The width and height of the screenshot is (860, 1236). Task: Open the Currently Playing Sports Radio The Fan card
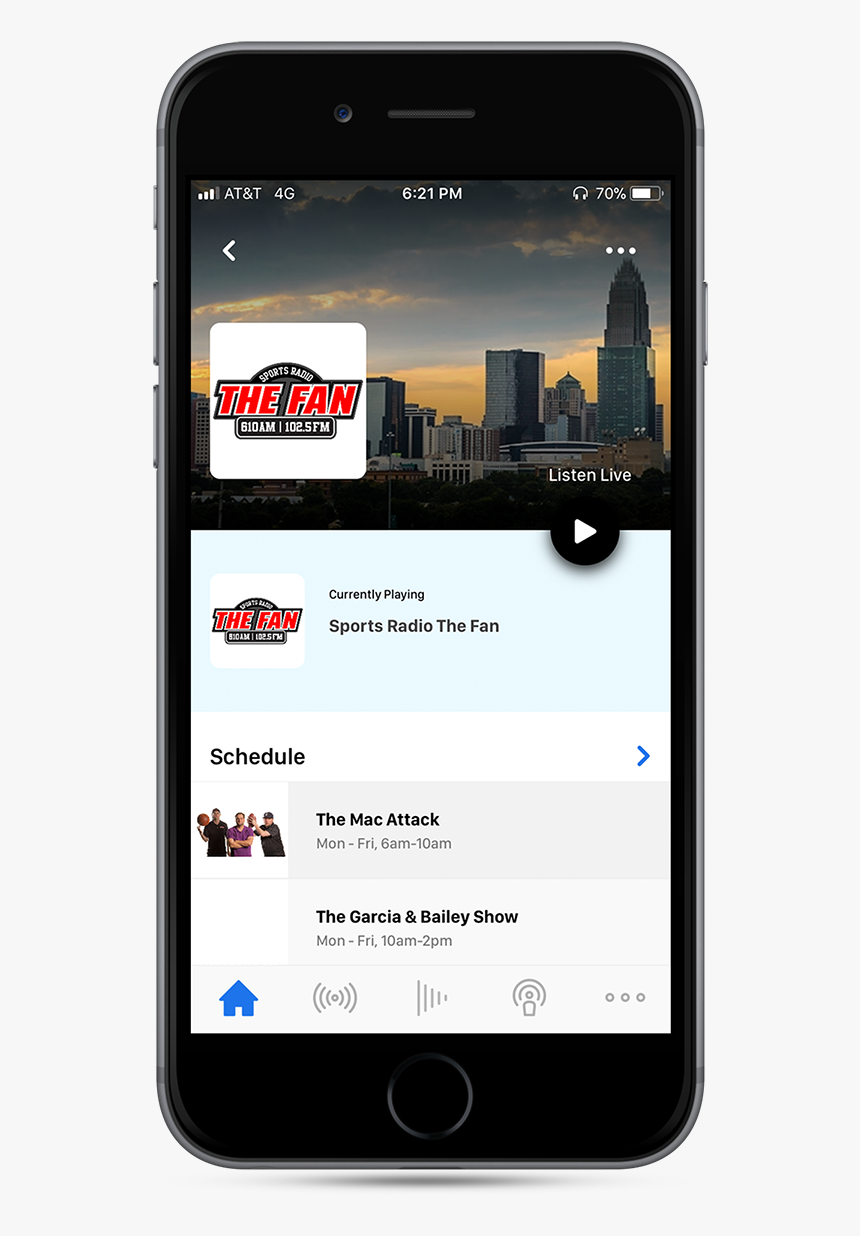pos(430,621)
